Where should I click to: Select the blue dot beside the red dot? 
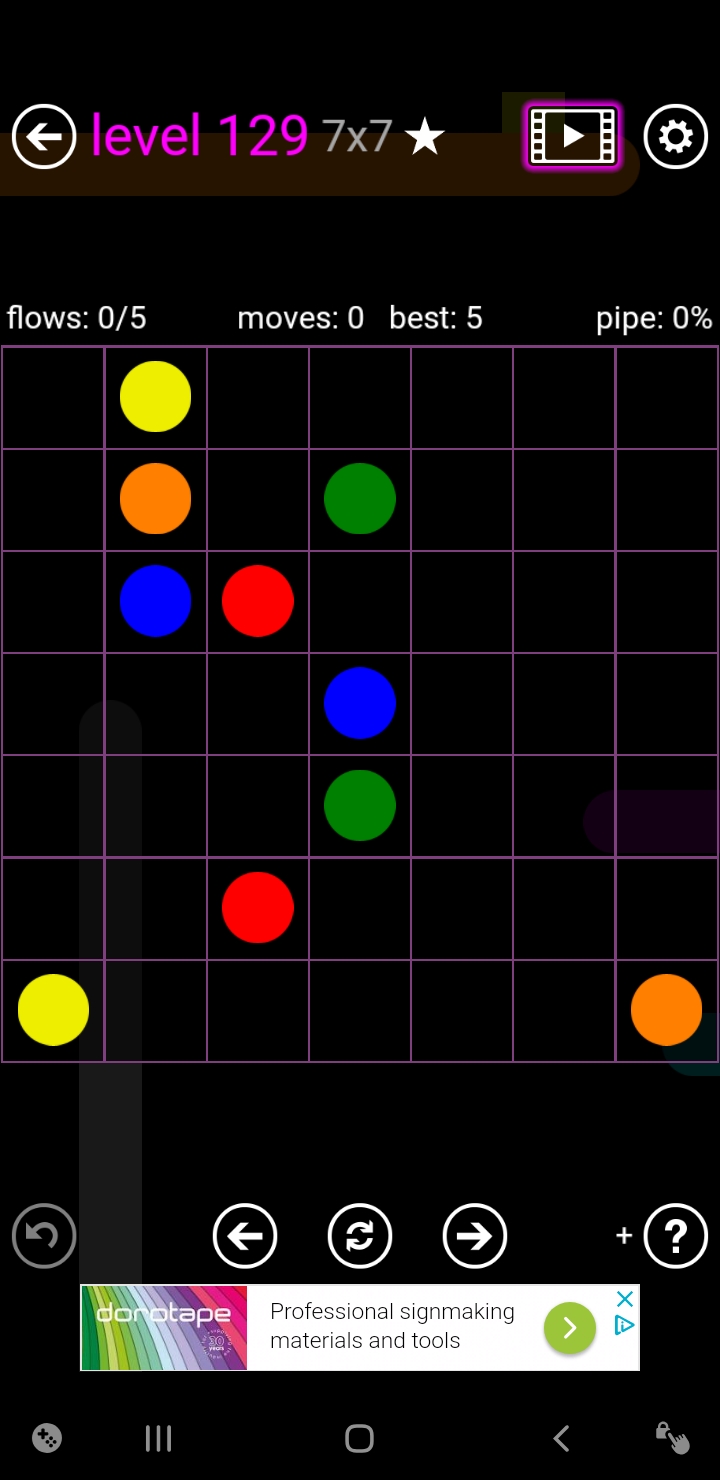click(x=155, y=601)
